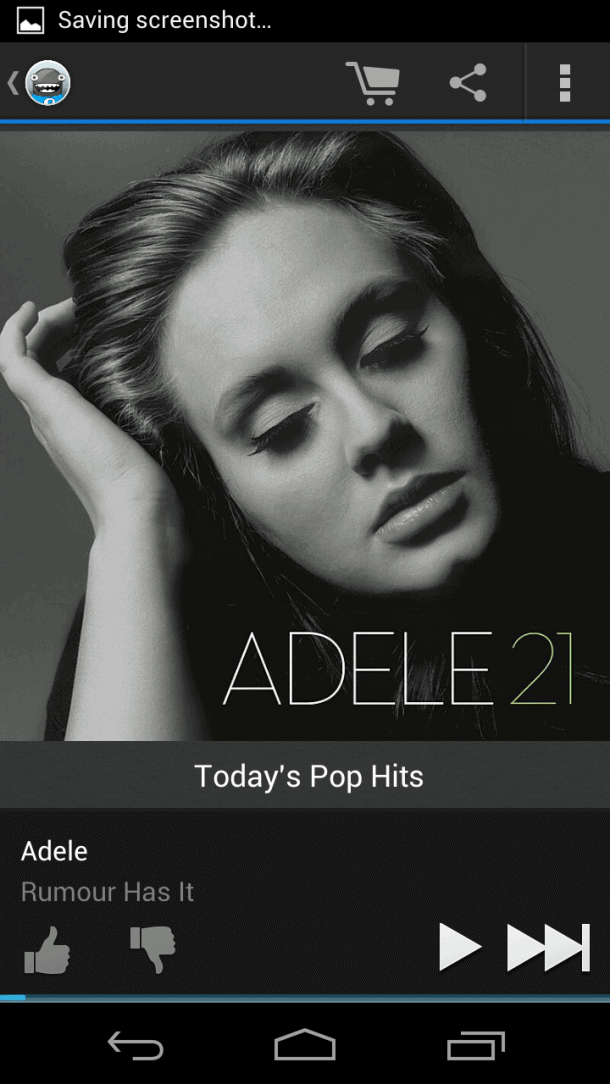Image resolution: width=610 pixels, height=1084 pixels.
Task: Open the shopping cart to buy song
Action: tap(373, 83)
